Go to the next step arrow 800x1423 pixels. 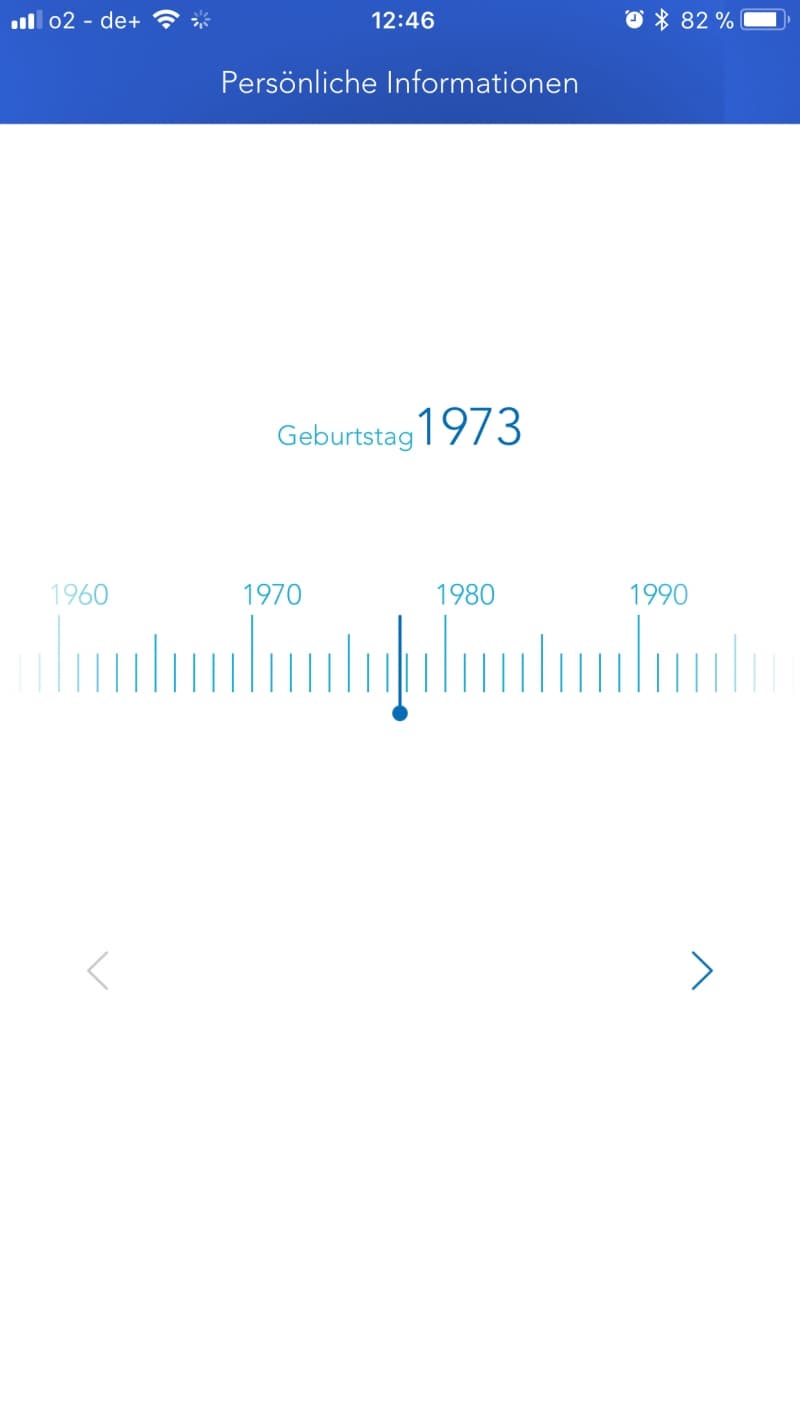pos(702,970)
